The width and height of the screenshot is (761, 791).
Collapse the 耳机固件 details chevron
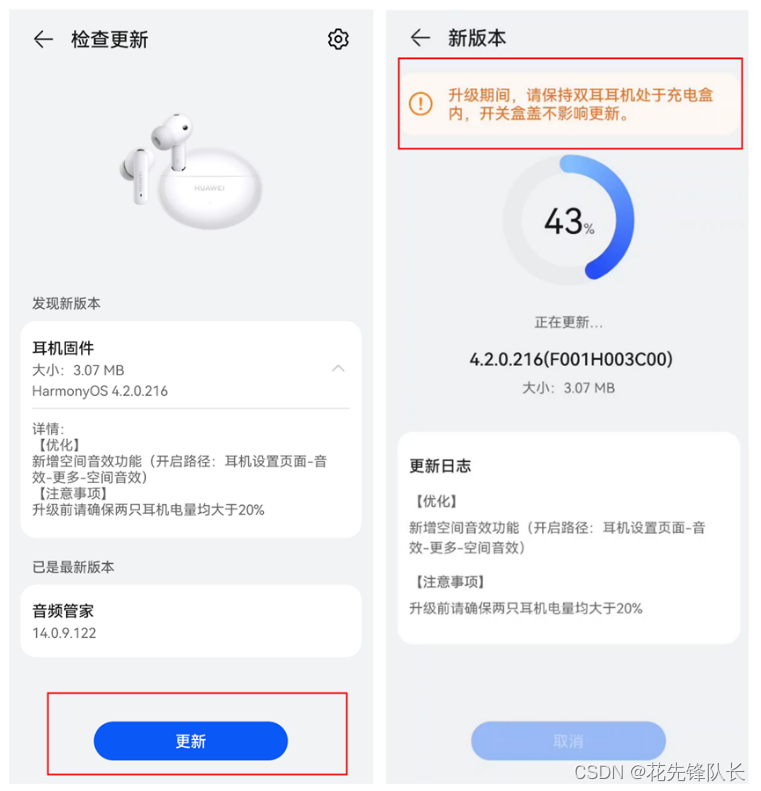coord(338,369)
